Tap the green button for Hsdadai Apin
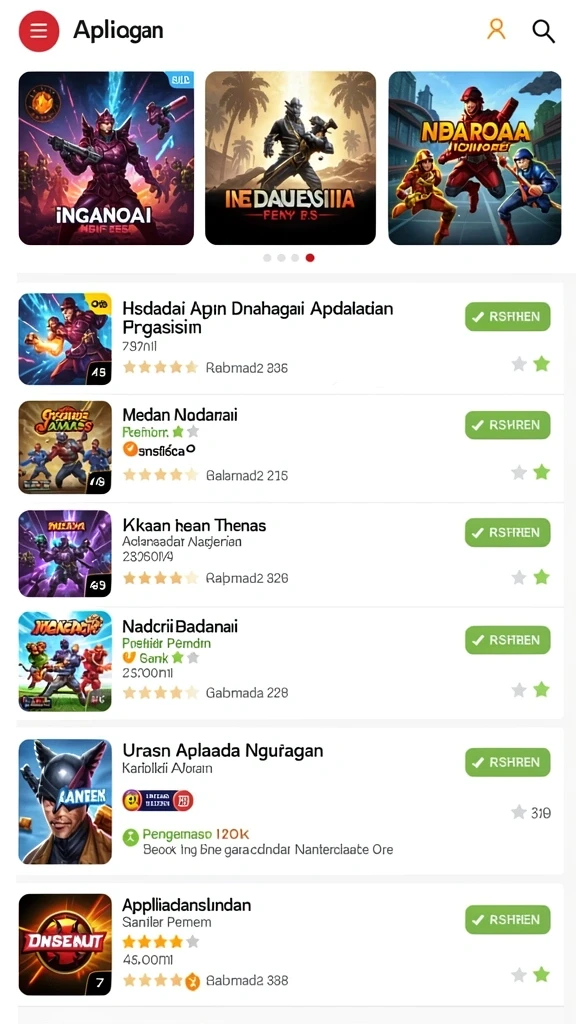 coord(507,317)
